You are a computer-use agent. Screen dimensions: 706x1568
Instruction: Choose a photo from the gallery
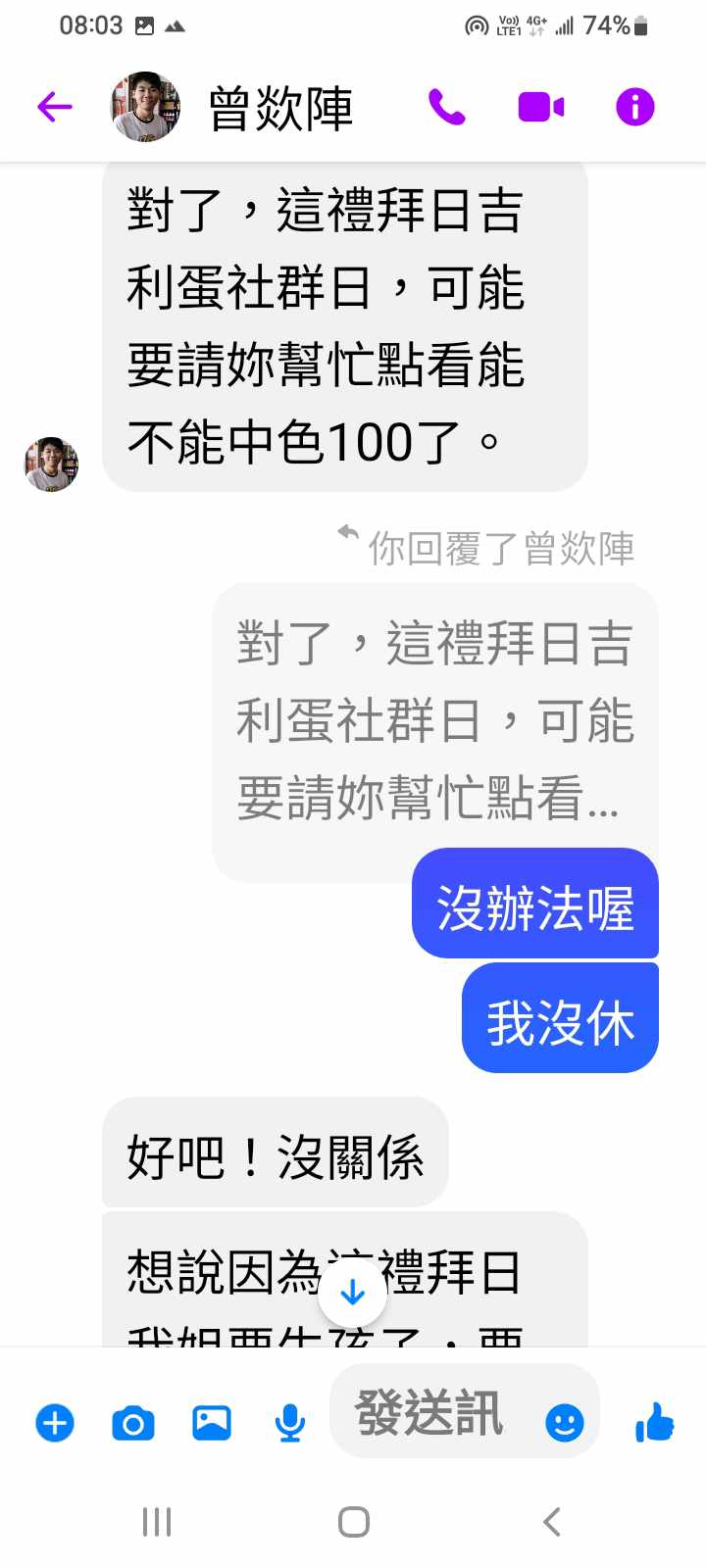tap(211, 1422)
